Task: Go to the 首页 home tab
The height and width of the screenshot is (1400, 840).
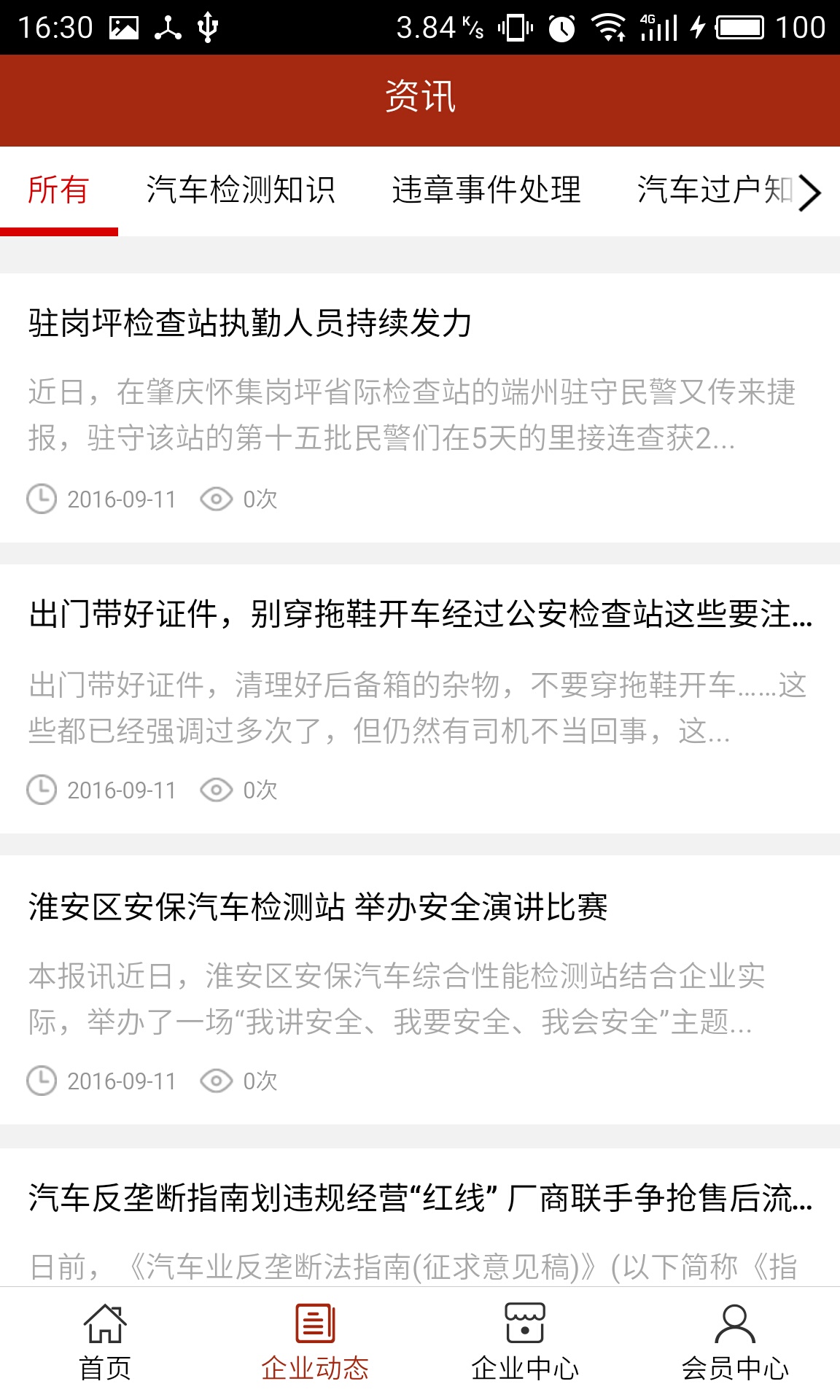Action: pos(105,1342)
